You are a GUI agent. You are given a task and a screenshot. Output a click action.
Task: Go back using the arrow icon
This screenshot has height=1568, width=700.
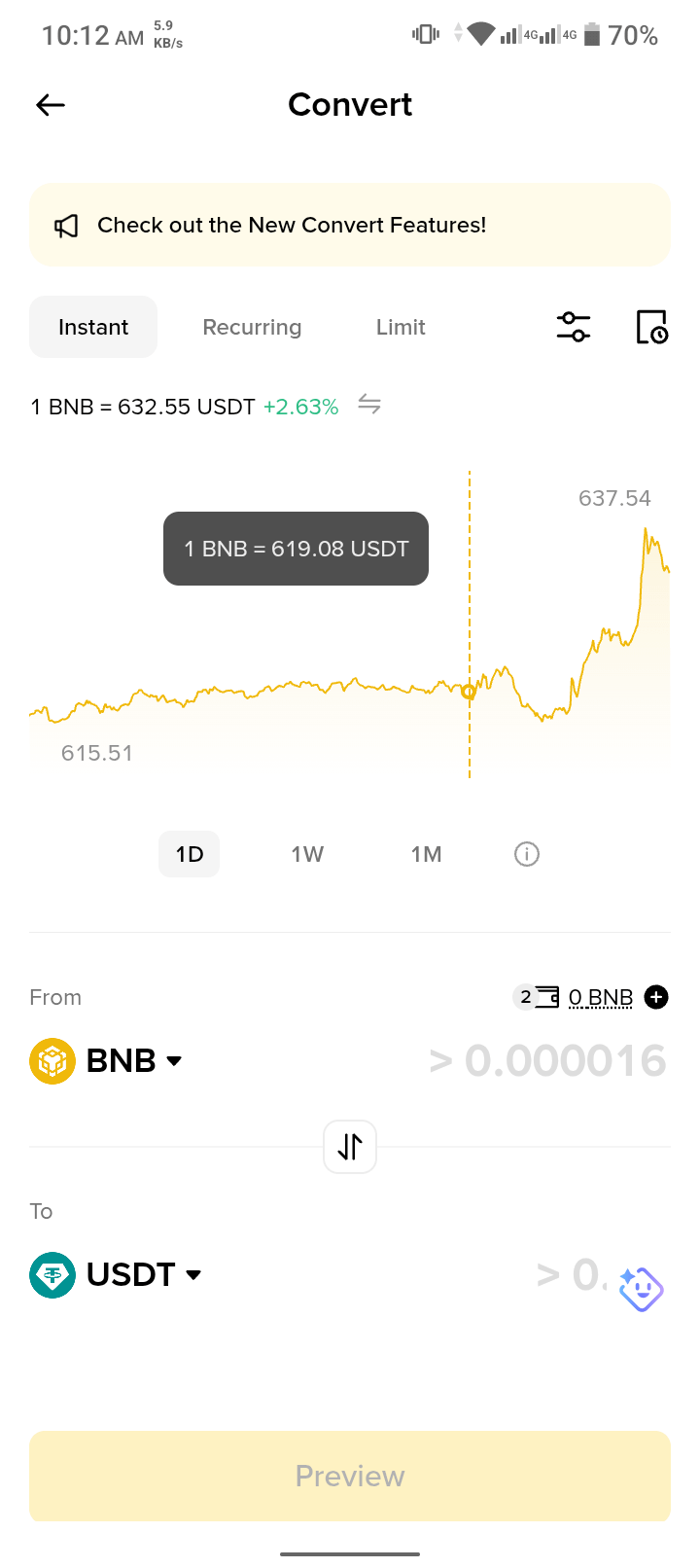point(51,105)
